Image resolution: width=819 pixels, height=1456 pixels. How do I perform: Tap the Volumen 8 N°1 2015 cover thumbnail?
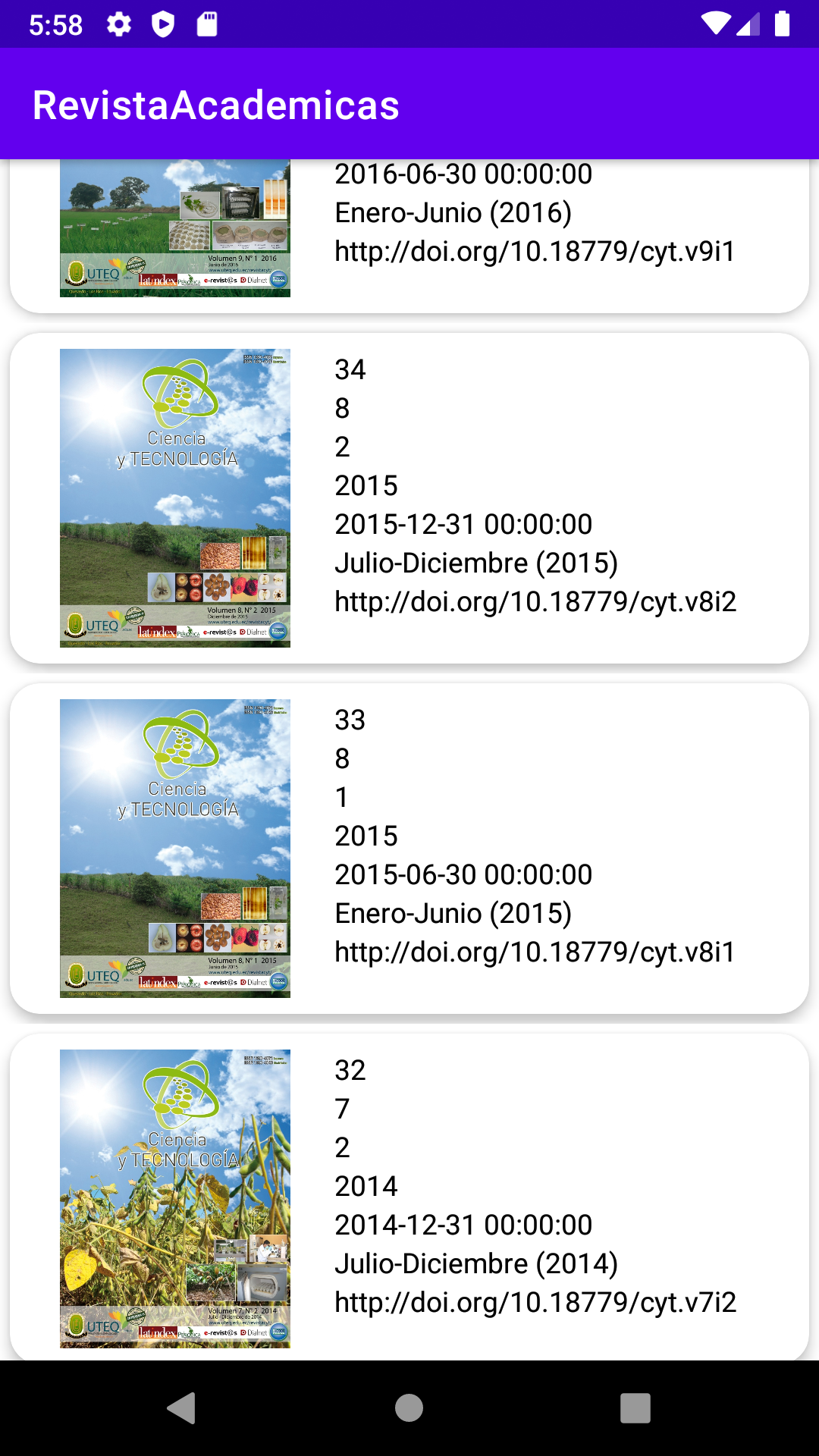pyautogui.click(x=174, y=847)
